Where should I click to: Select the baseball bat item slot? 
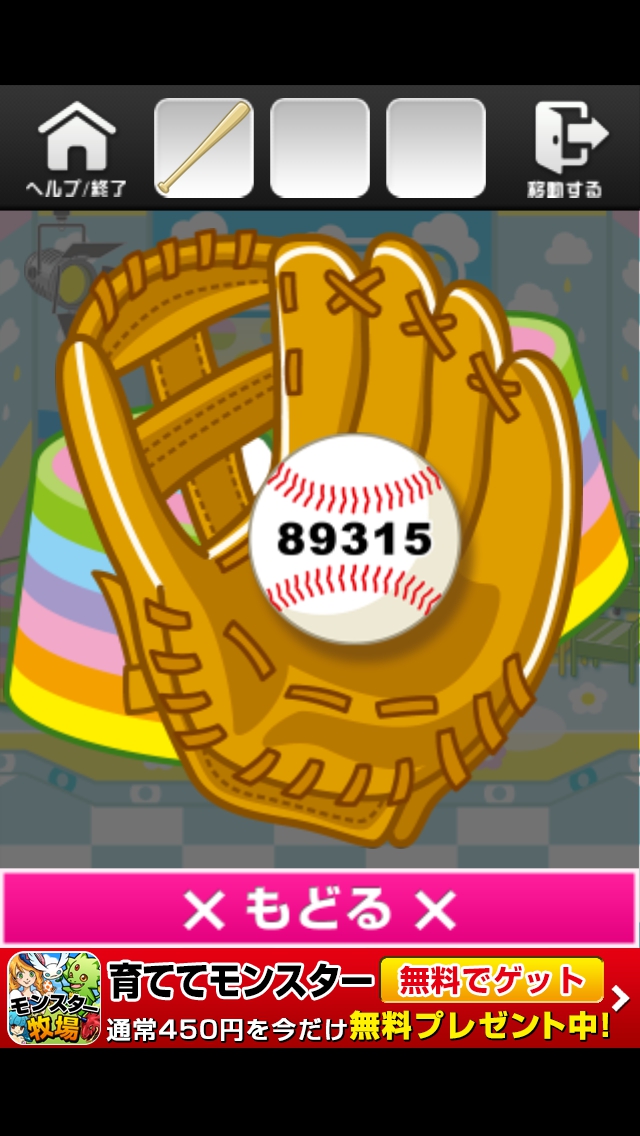point(203,148)
